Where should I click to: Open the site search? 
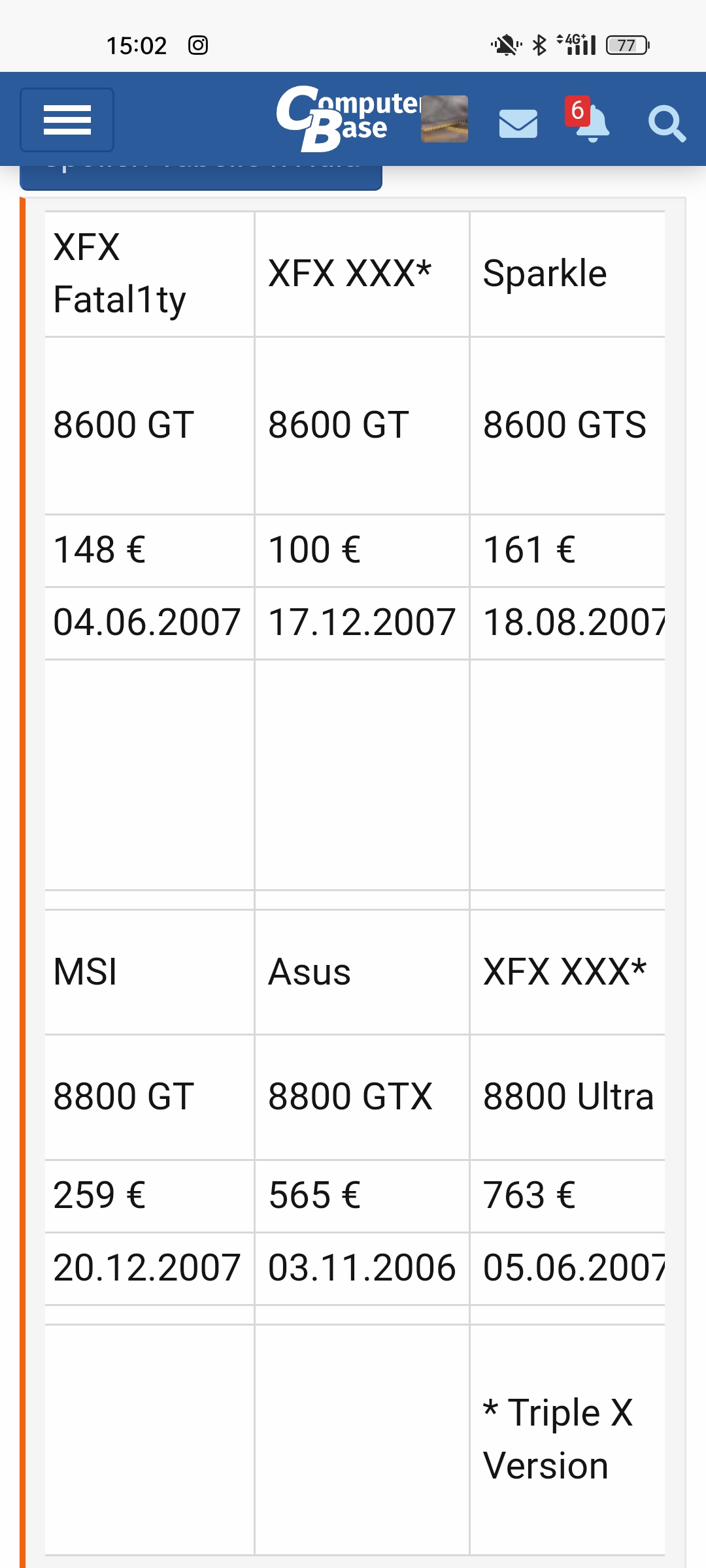click(666, 123)
